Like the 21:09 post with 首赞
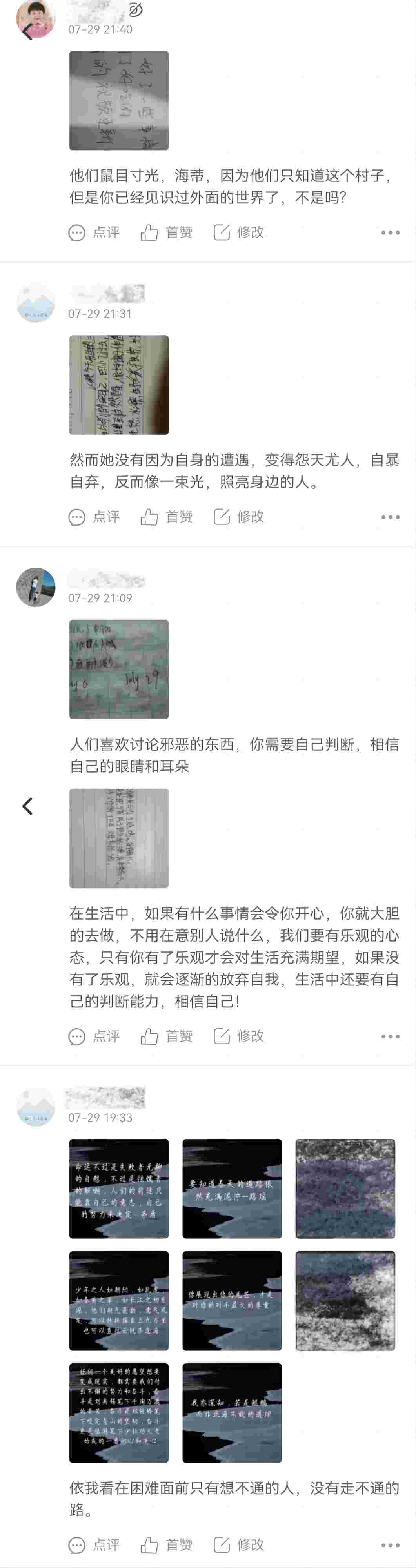The image size is (416, 1568). tap(166, 1036)
